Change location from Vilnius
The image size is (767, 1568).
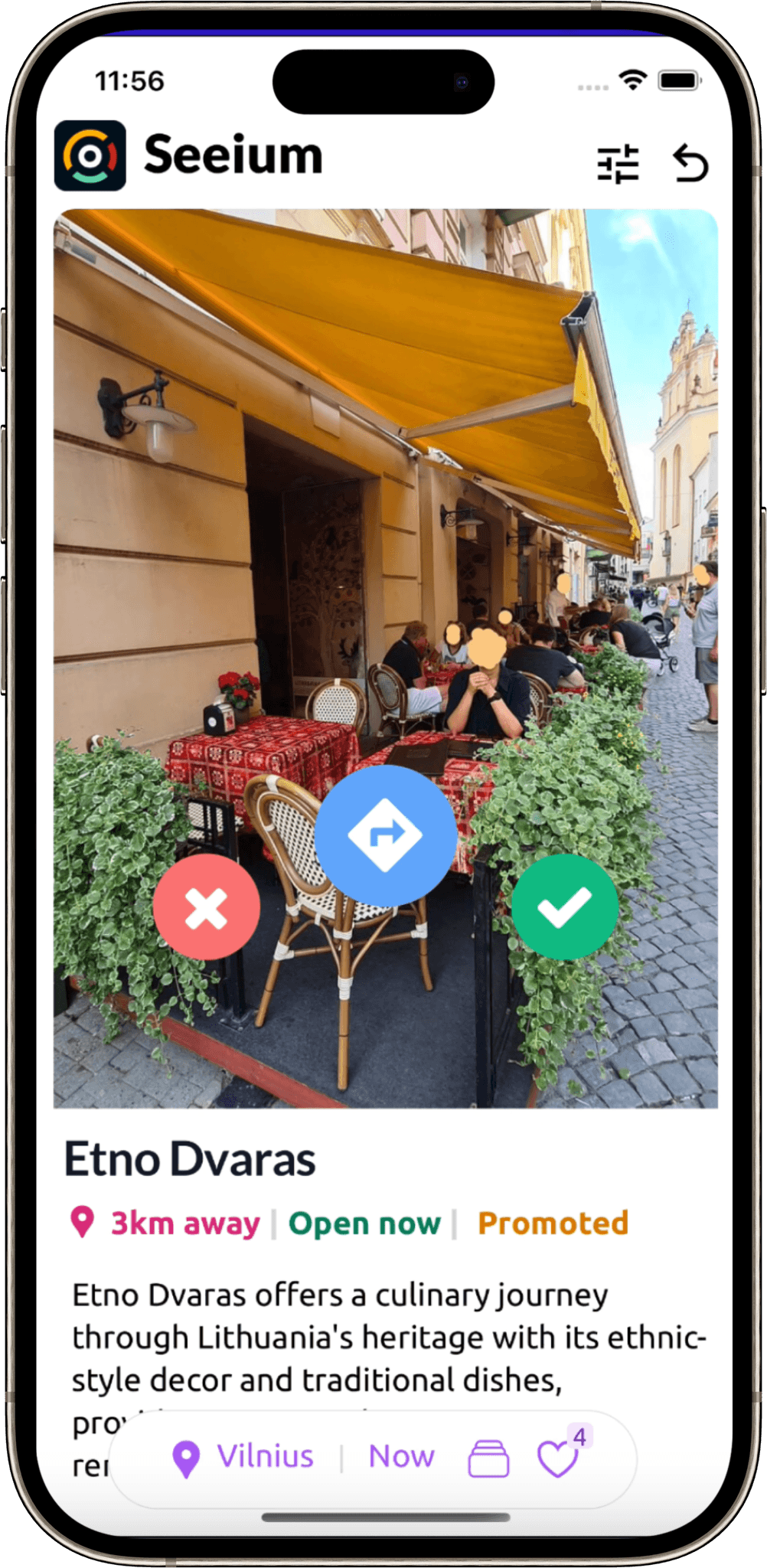pos(244,1457)
